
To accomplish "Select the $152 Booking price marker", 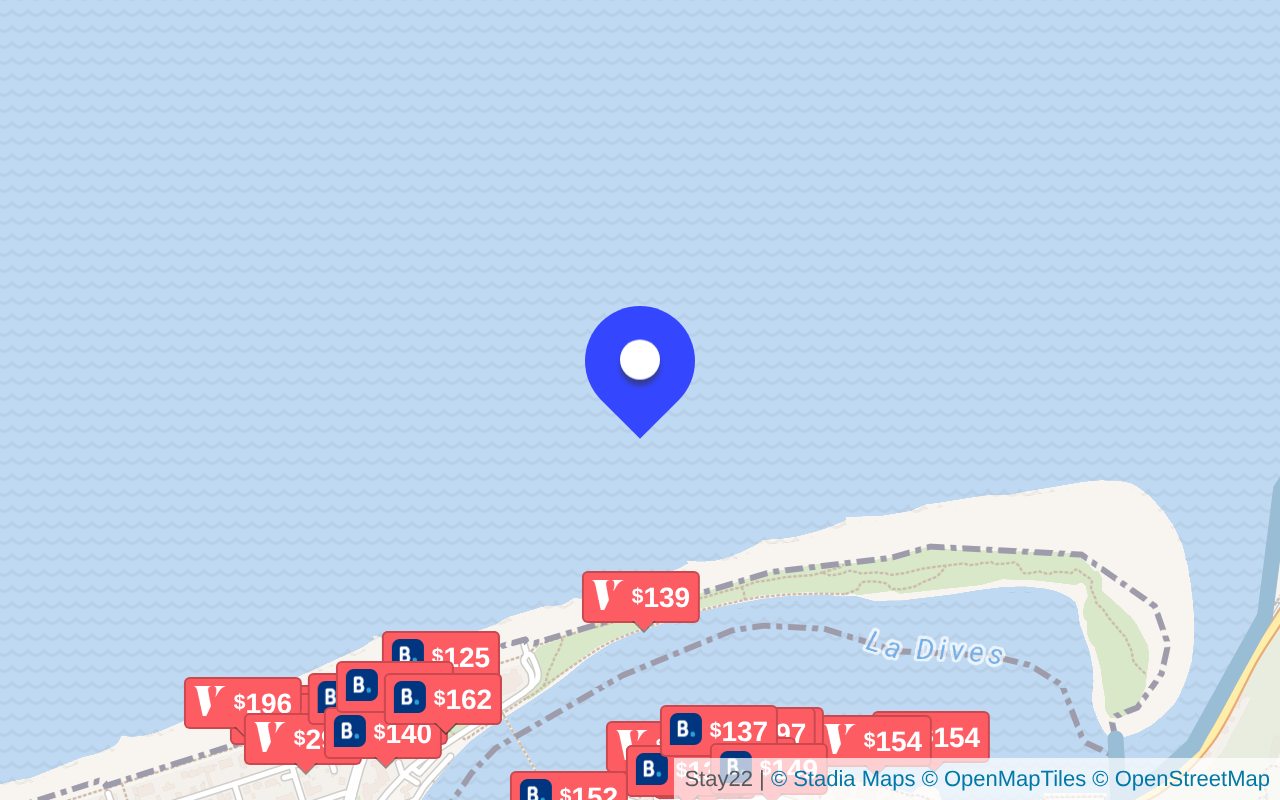I will tap(568, 790).
